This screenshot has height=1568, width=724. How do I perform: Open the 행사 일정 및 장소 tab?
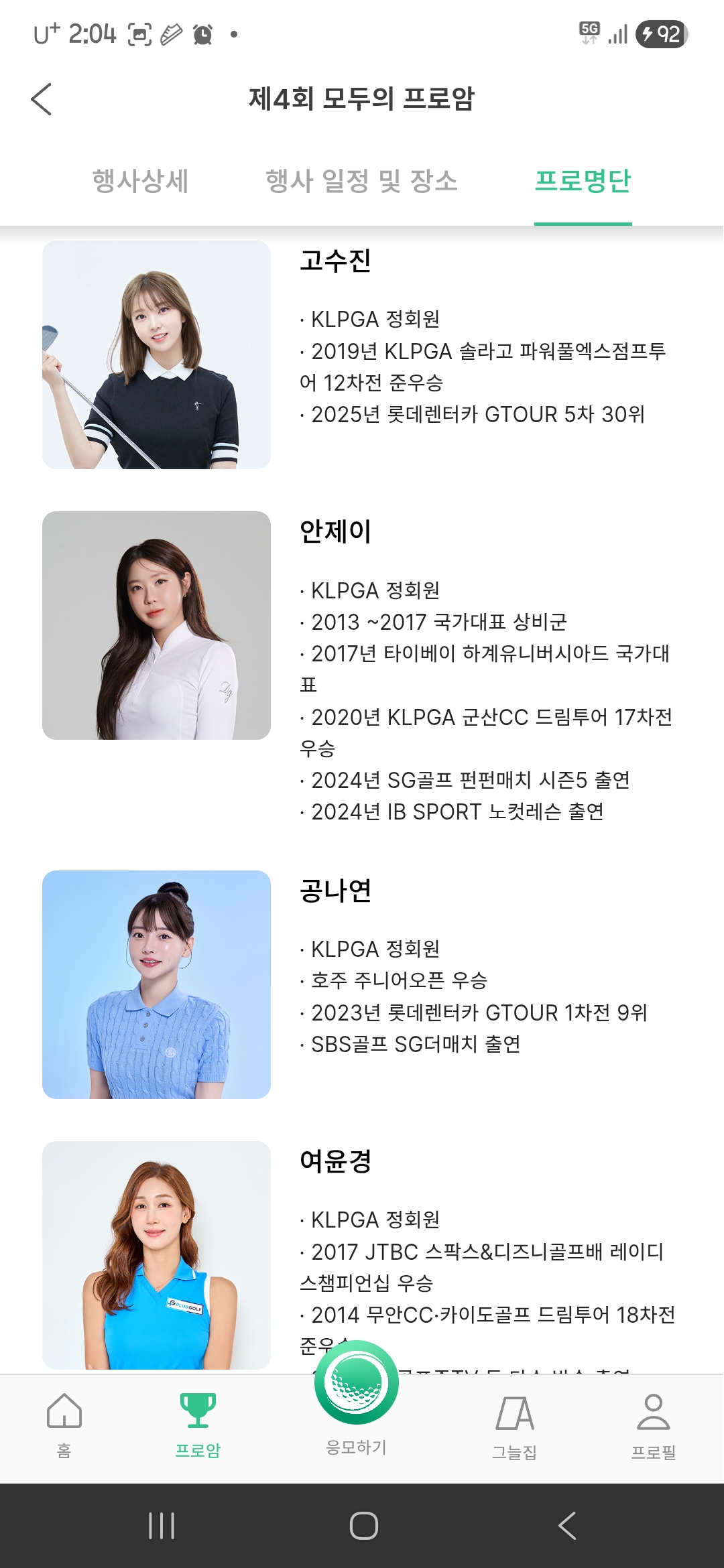click(x=361, y=181)
